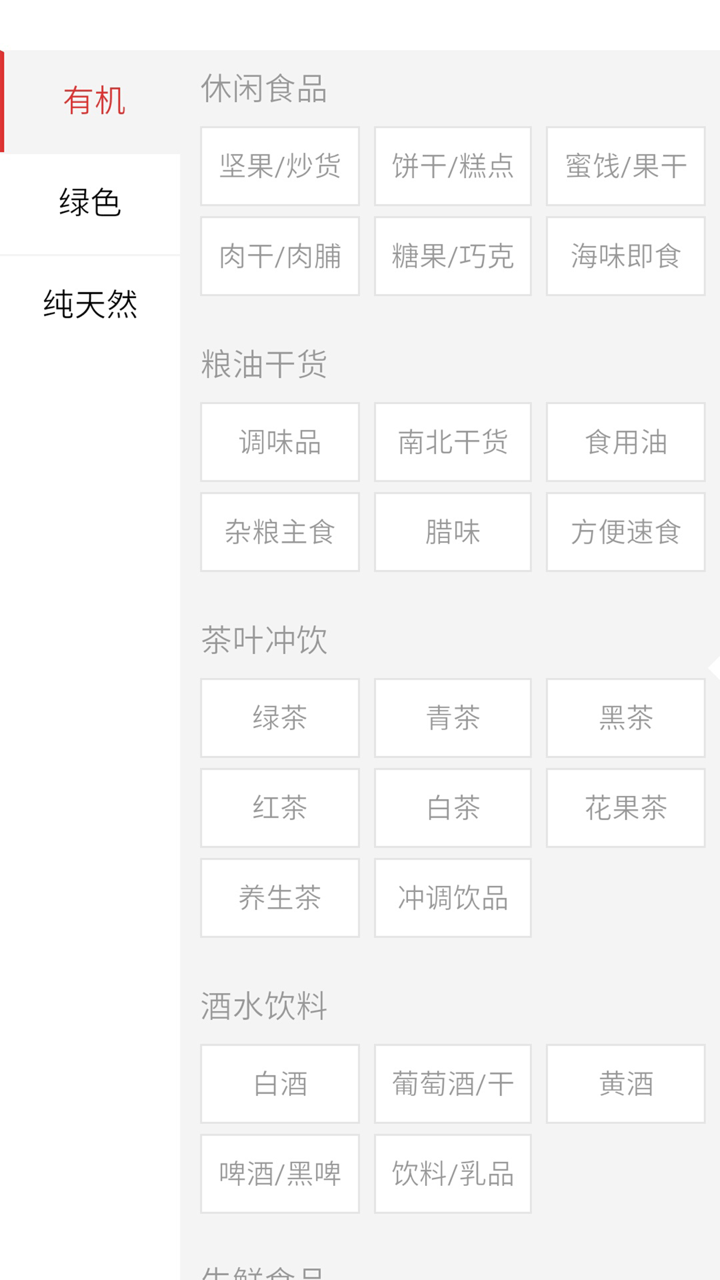Select 葡萄酒/干 under 酒水饮料
Screen dimensions: 720x1280
pyautogui.click(x=452, y=1084)
